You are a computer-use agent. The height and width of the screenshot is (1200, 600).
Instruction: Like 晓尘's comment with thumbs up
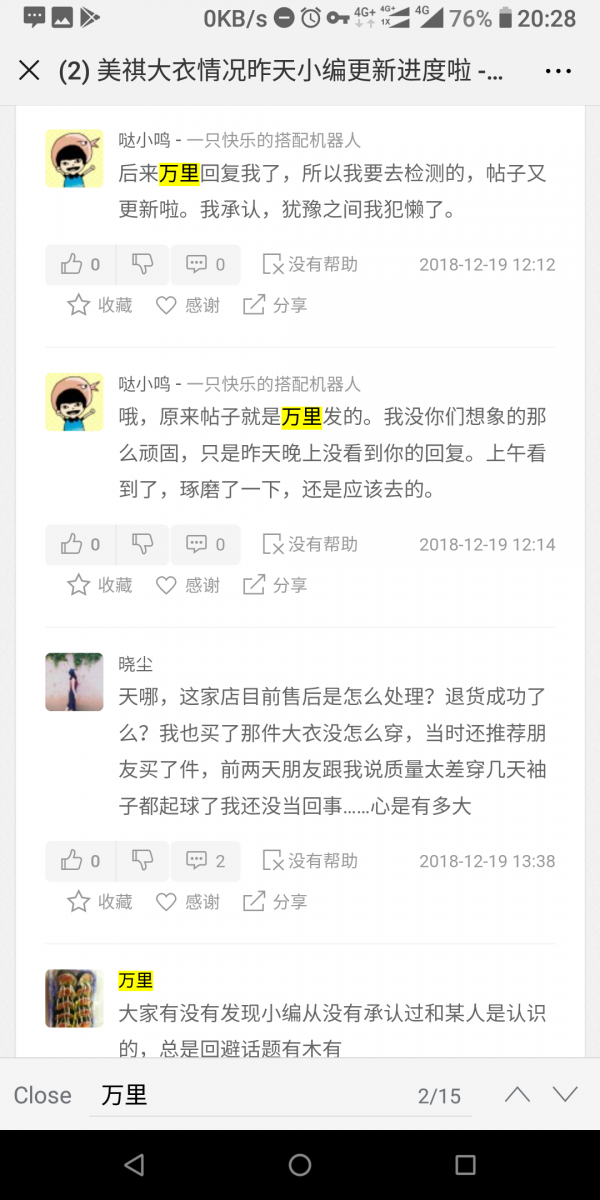tap(80, 861)
